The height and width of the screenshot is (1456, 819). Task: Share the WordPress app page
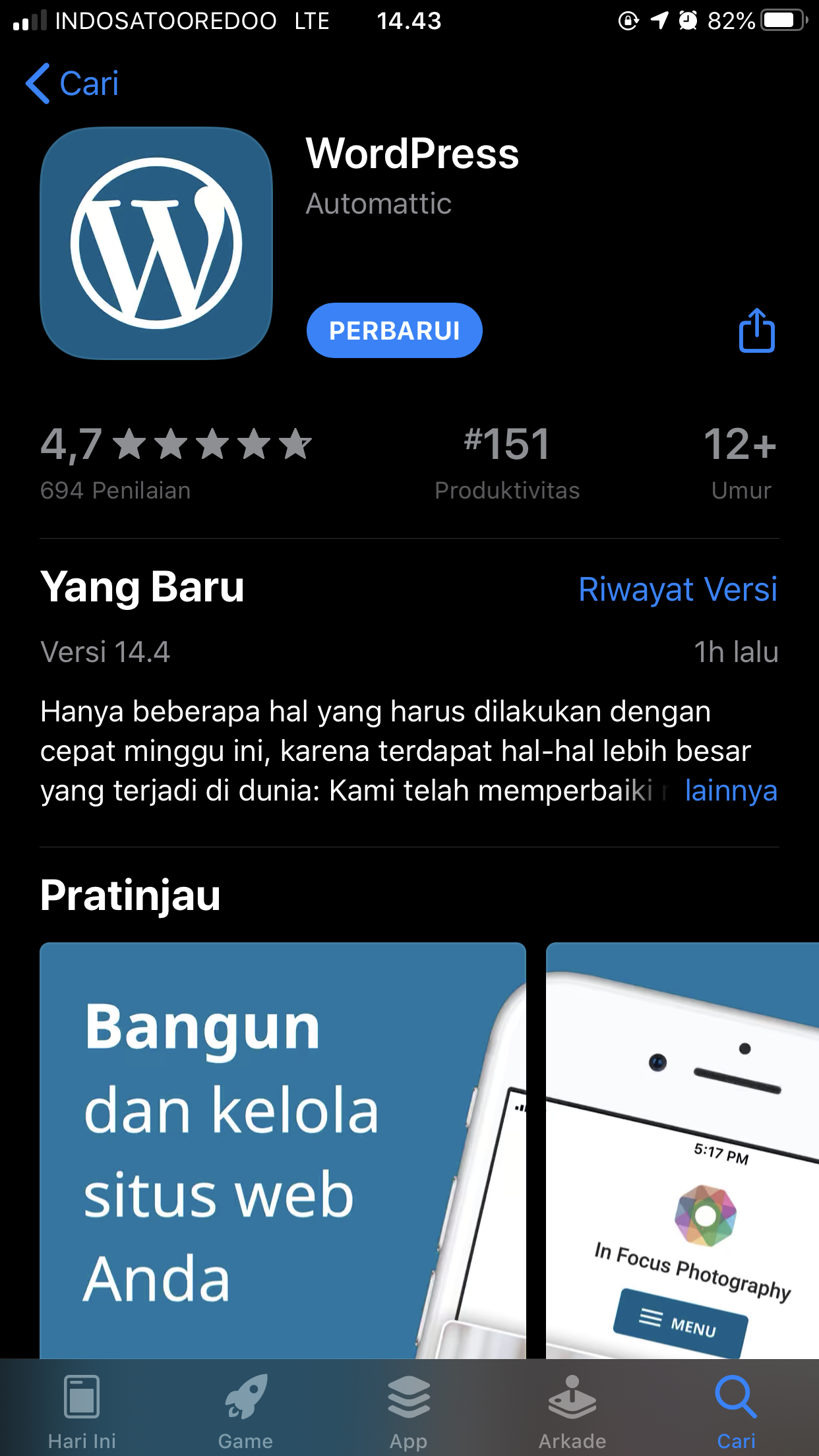[756, 330]
